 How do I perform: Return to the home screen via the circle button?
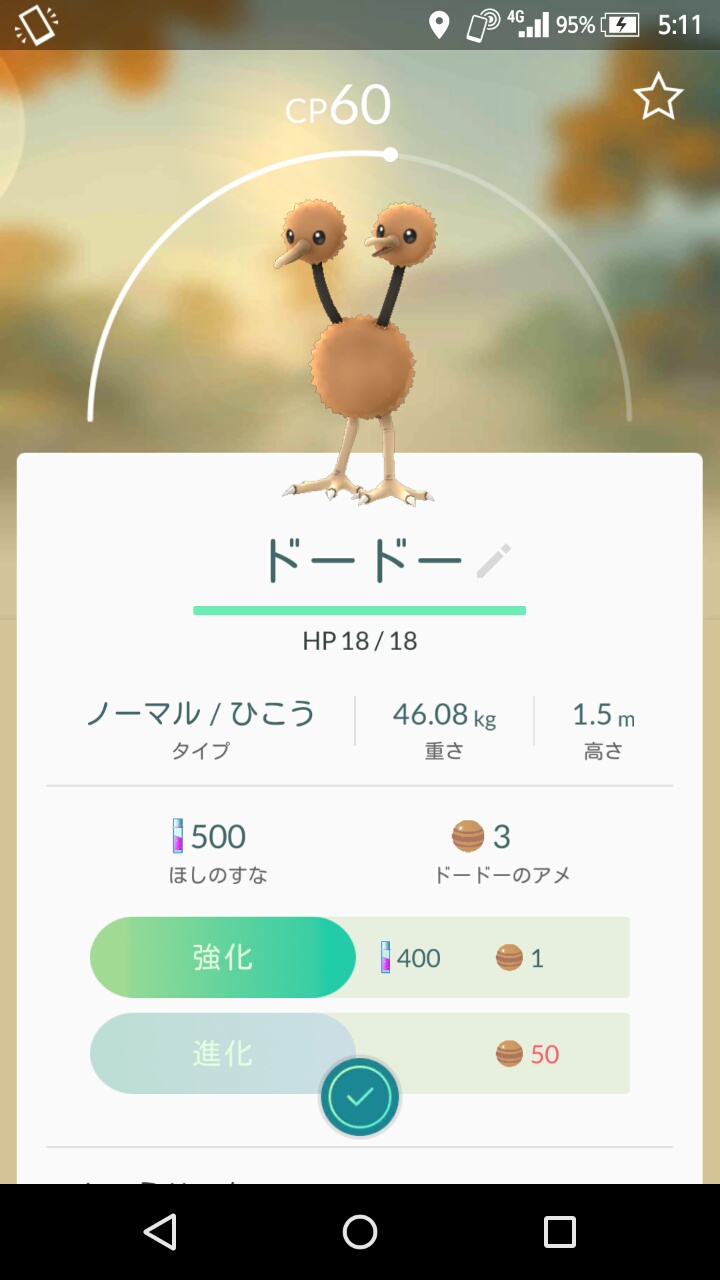(x=360, y=1232)
